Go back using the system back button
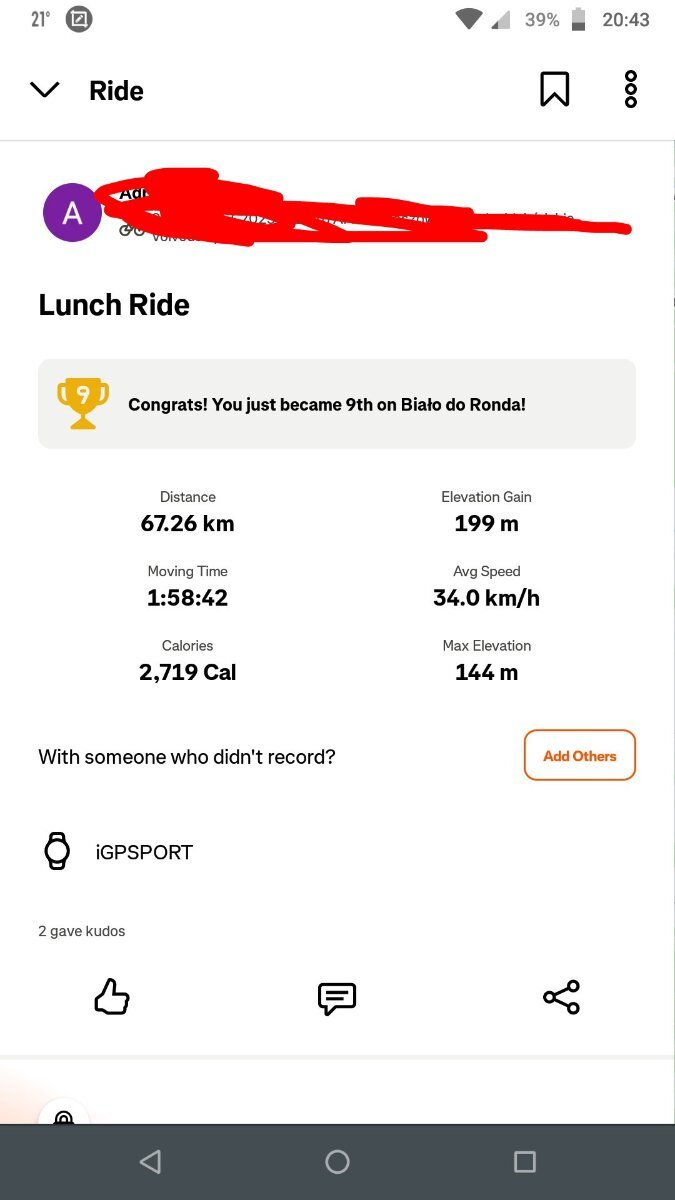Image resolution: width=675 pixels, height=1200 pixels. tap(150, 1161)
